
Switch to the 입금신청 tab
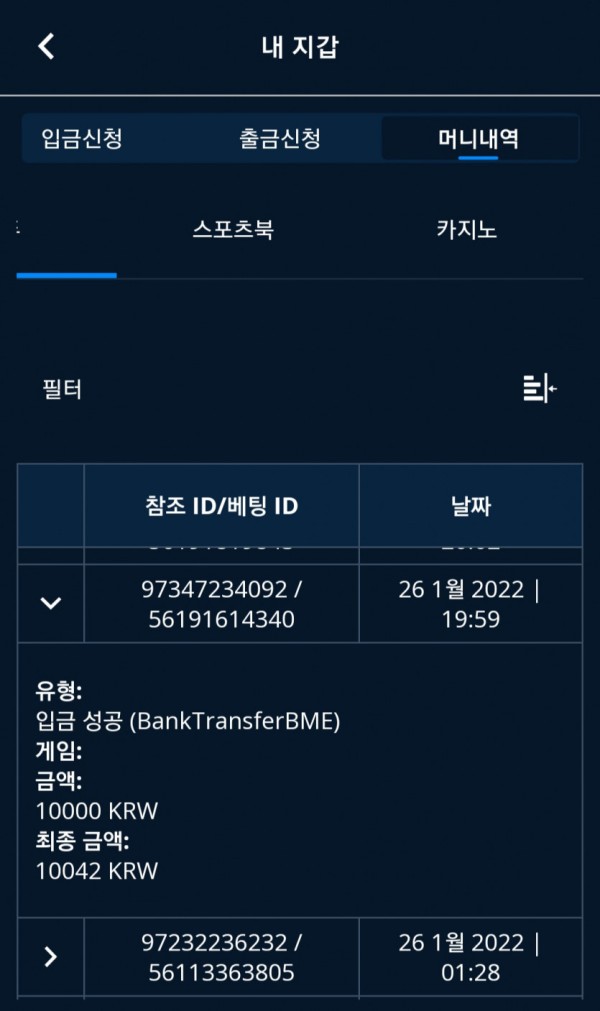pyautogui.click(x=82, y=138)
